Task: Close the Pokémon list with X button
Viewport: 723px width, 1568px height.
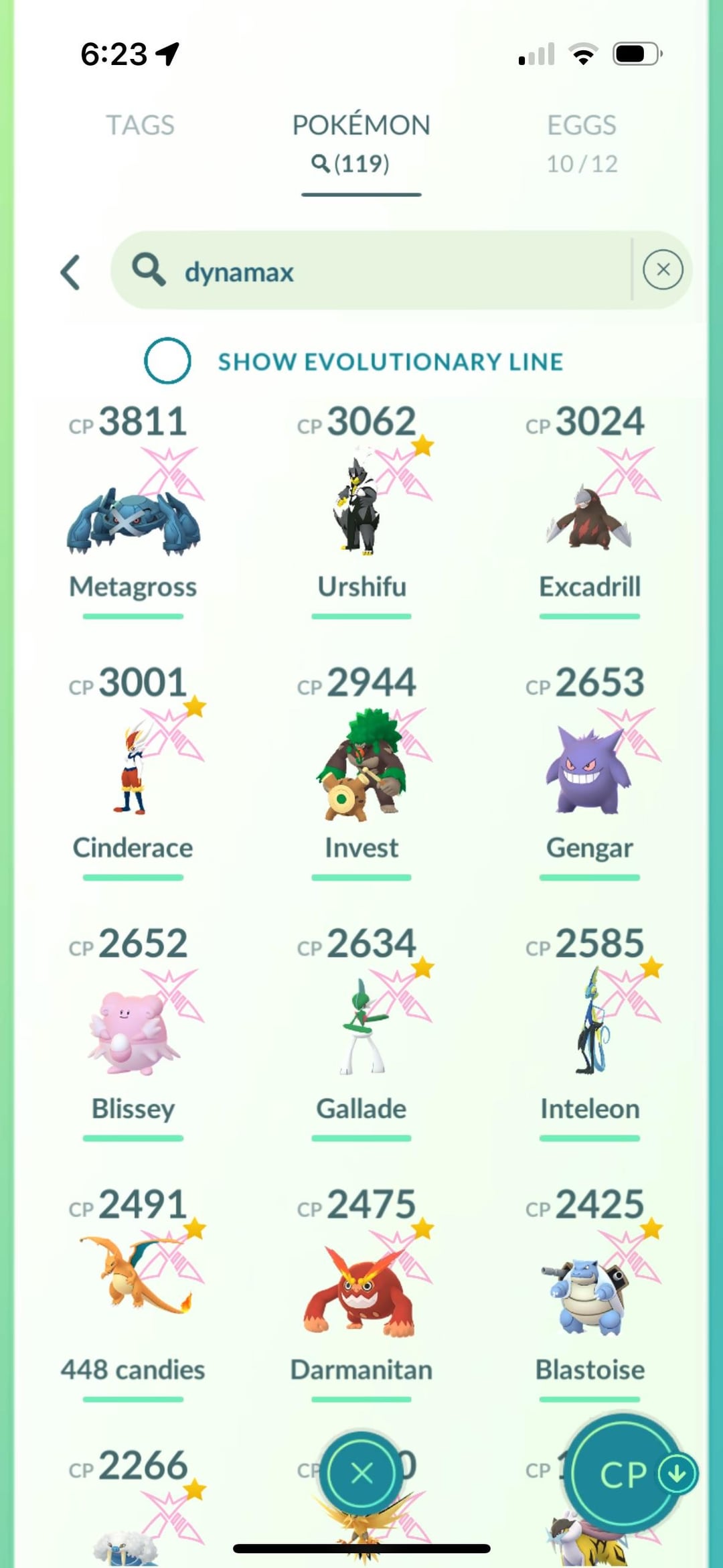Action: 361,1474
